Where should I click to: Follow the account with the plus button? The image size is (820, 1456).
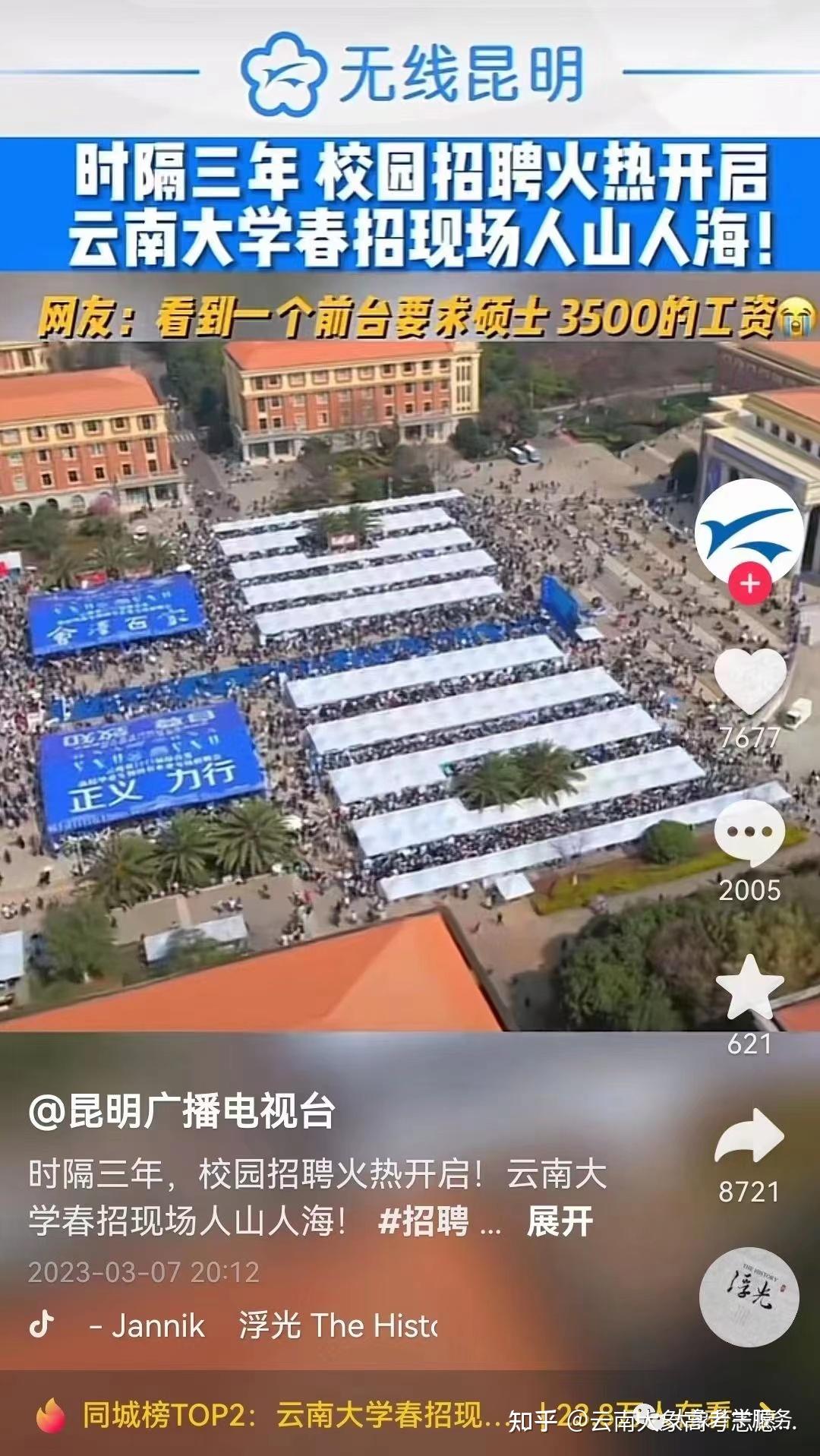click(x=749, y=584)
